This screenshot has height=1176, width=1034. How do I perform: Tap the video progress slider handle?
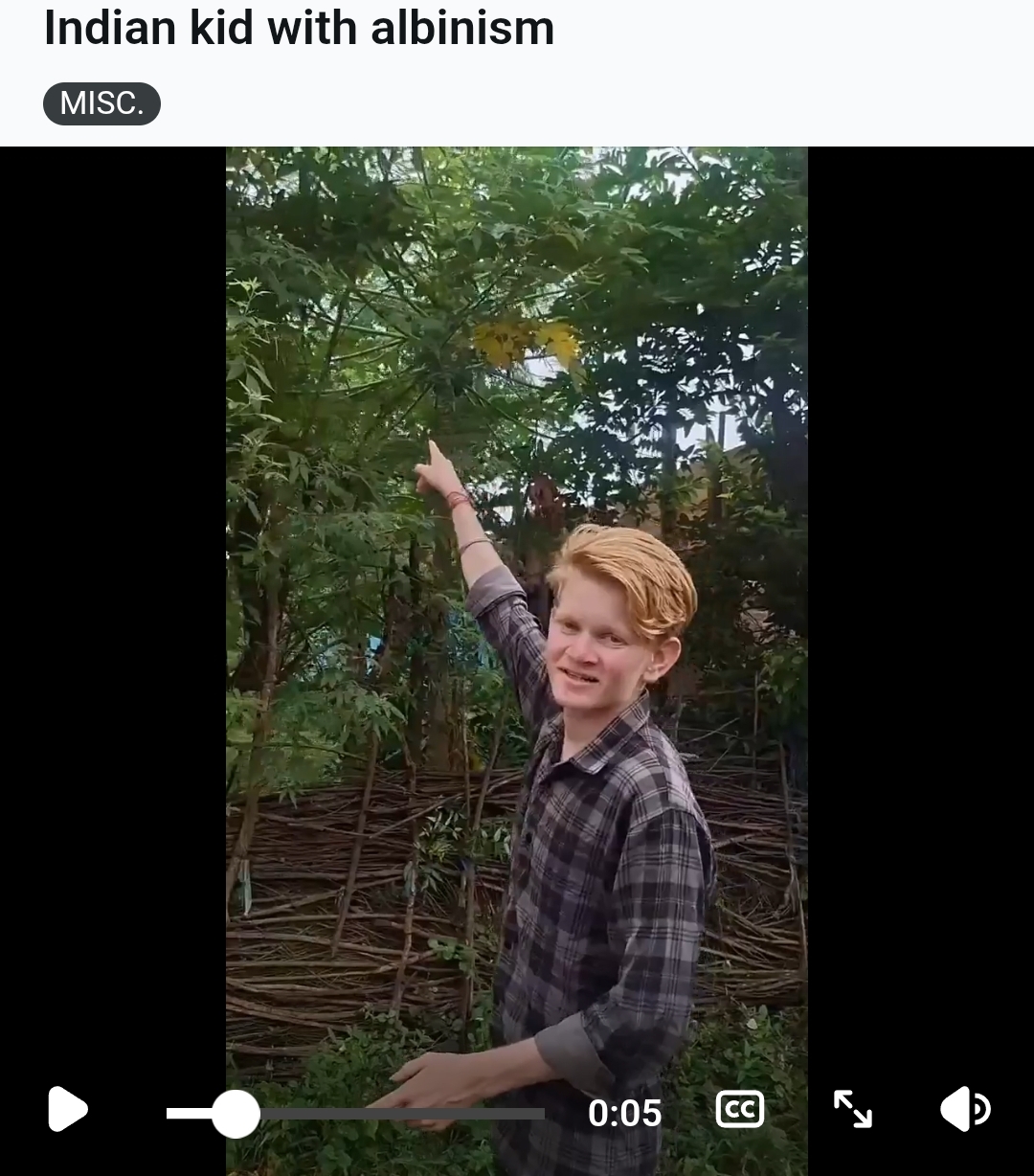pyautogui.click(x=236, y=1113)
